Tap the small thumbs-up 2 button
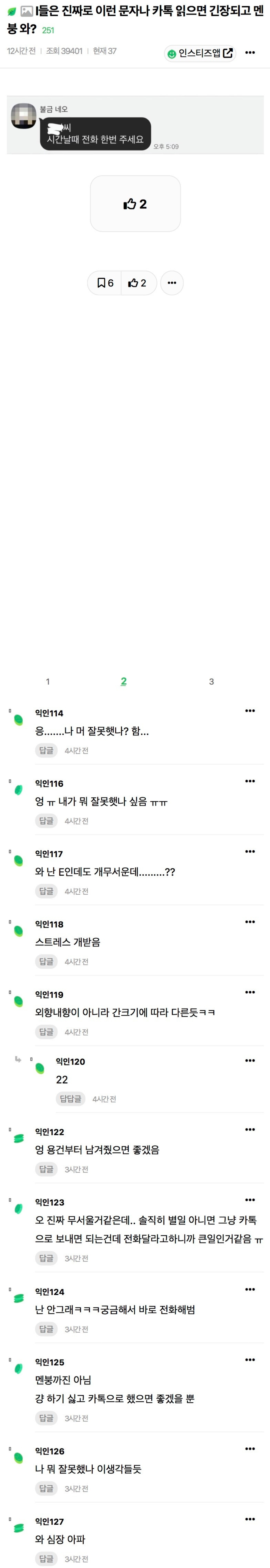This screenshot has width=270, height=1568. tap(137, 282)
